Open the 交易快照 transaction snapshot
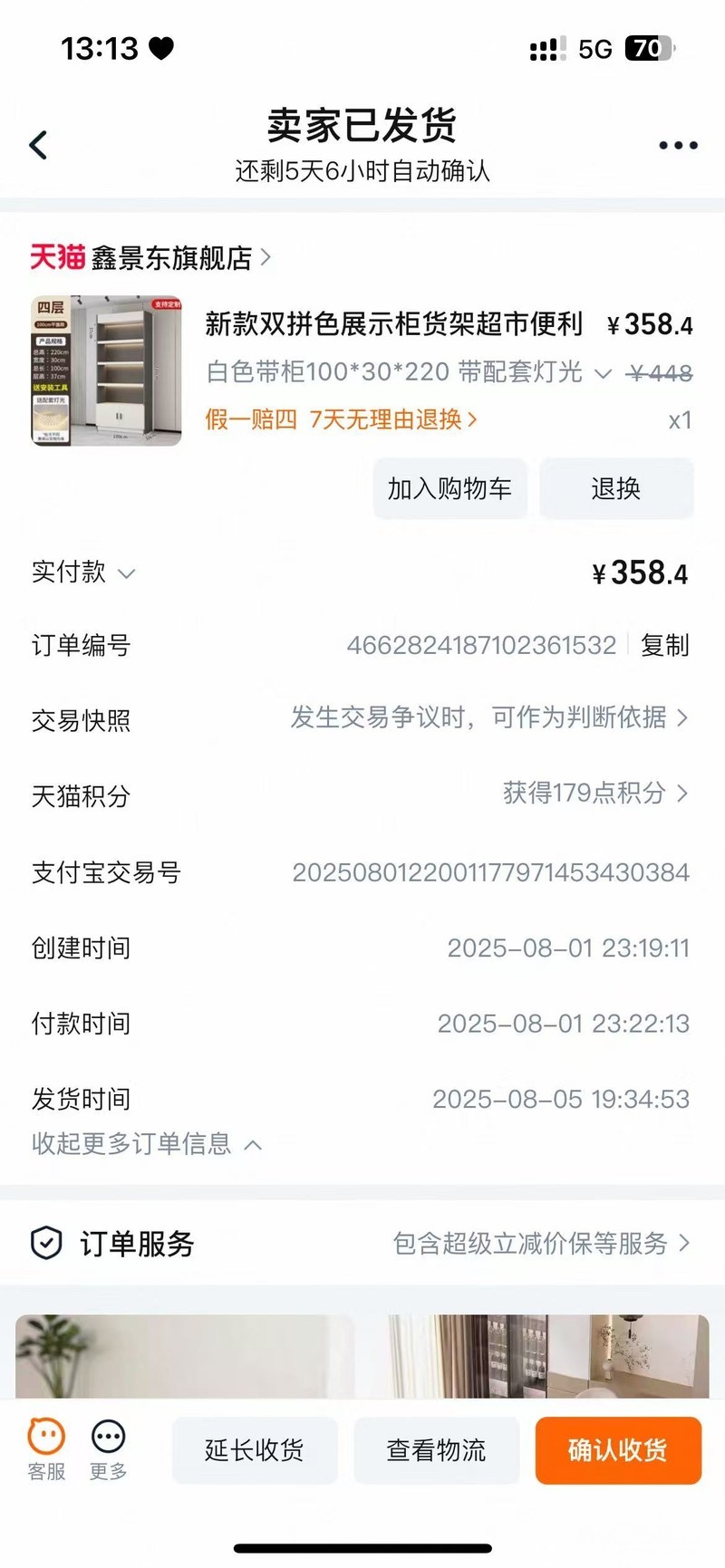This screenshot has width=725, height=1568. 489,718
